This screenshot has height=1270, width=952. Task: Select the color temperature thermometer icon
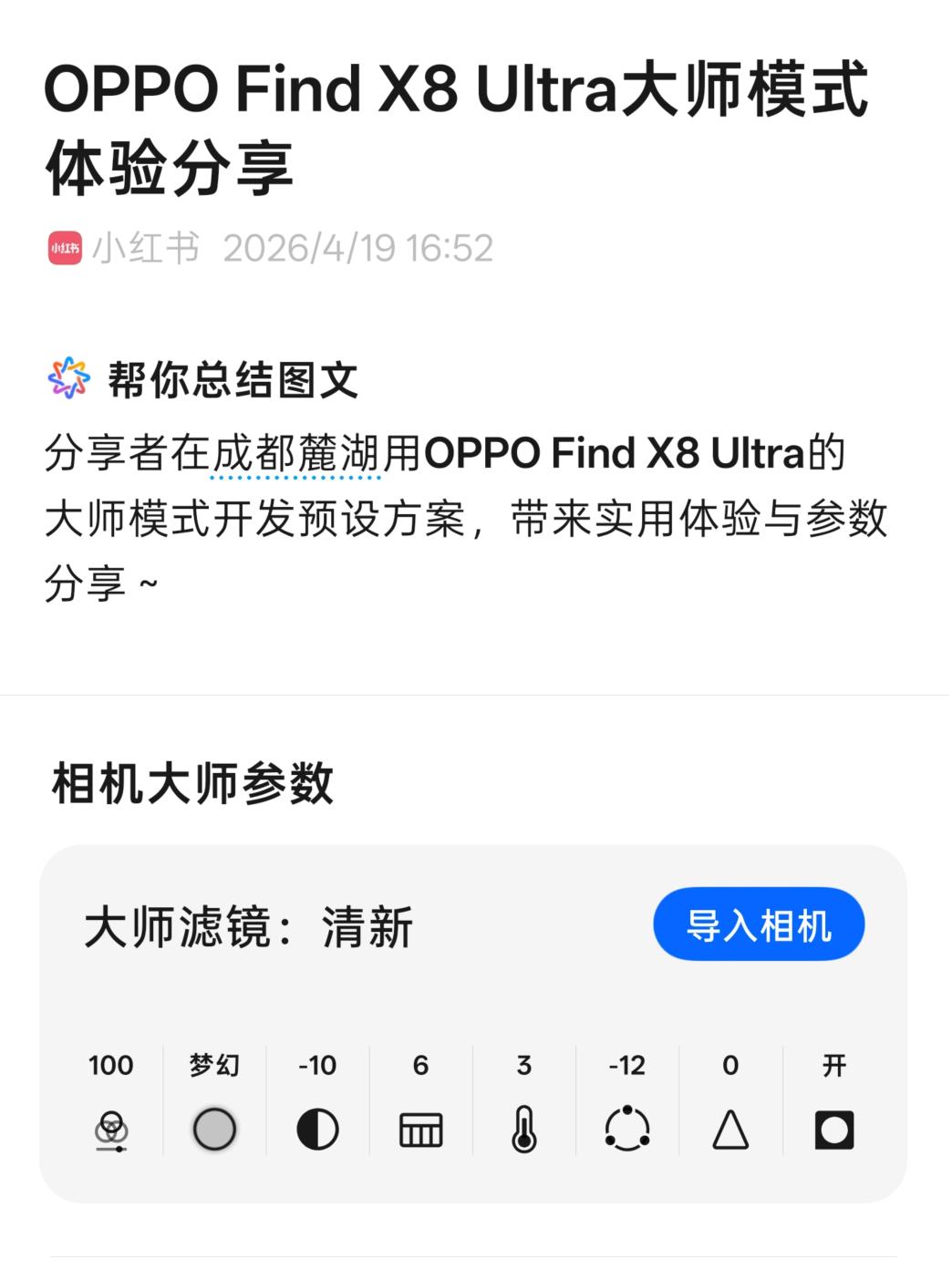523,1130
